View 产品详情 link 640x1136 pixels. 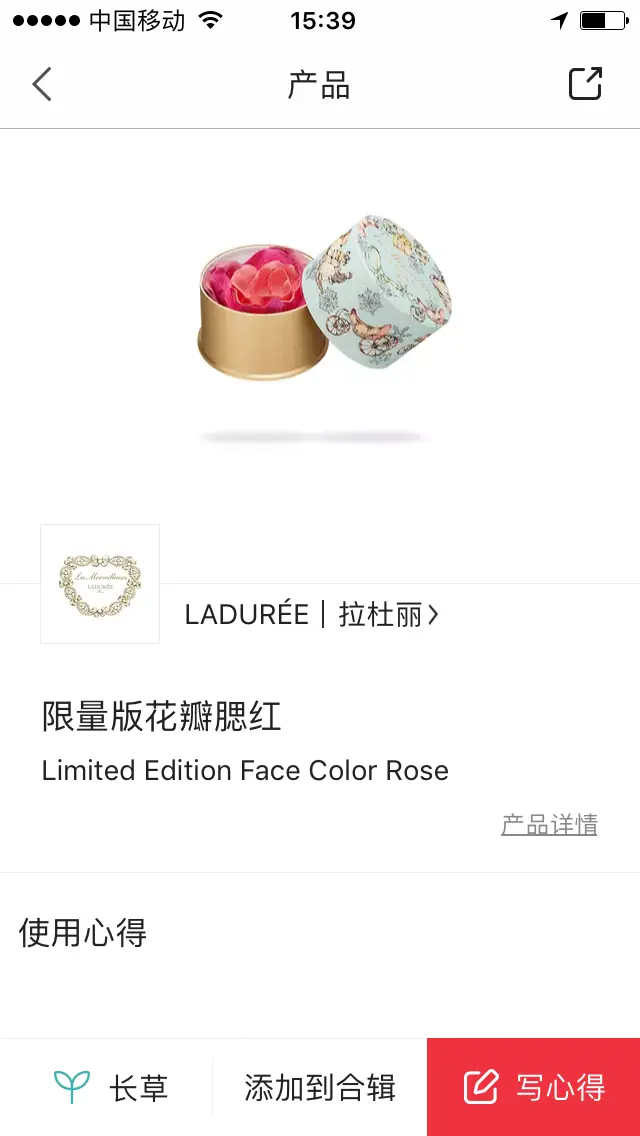(549, 825)
